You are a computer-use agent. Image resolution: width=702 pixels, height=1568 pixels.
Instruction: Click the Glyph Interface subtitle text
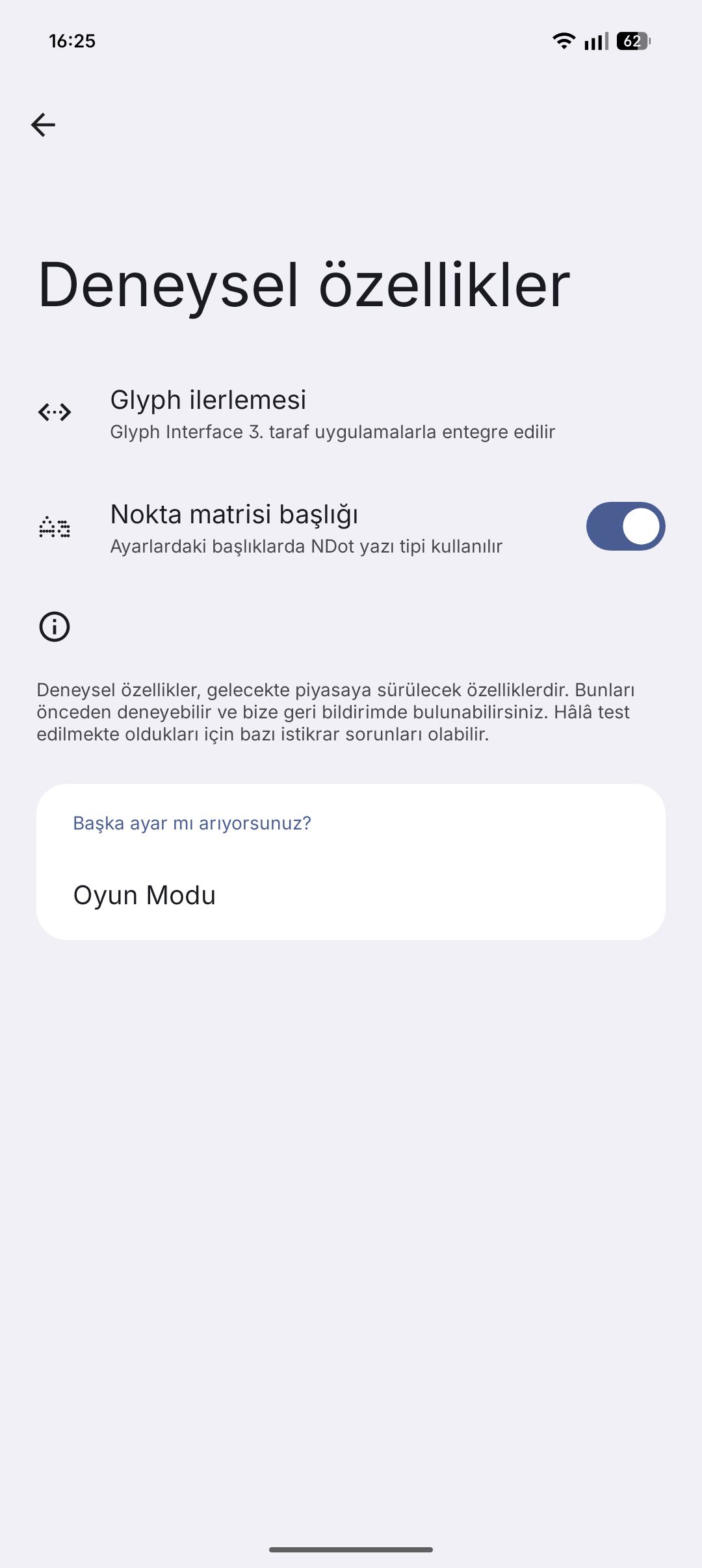(331, 431)
